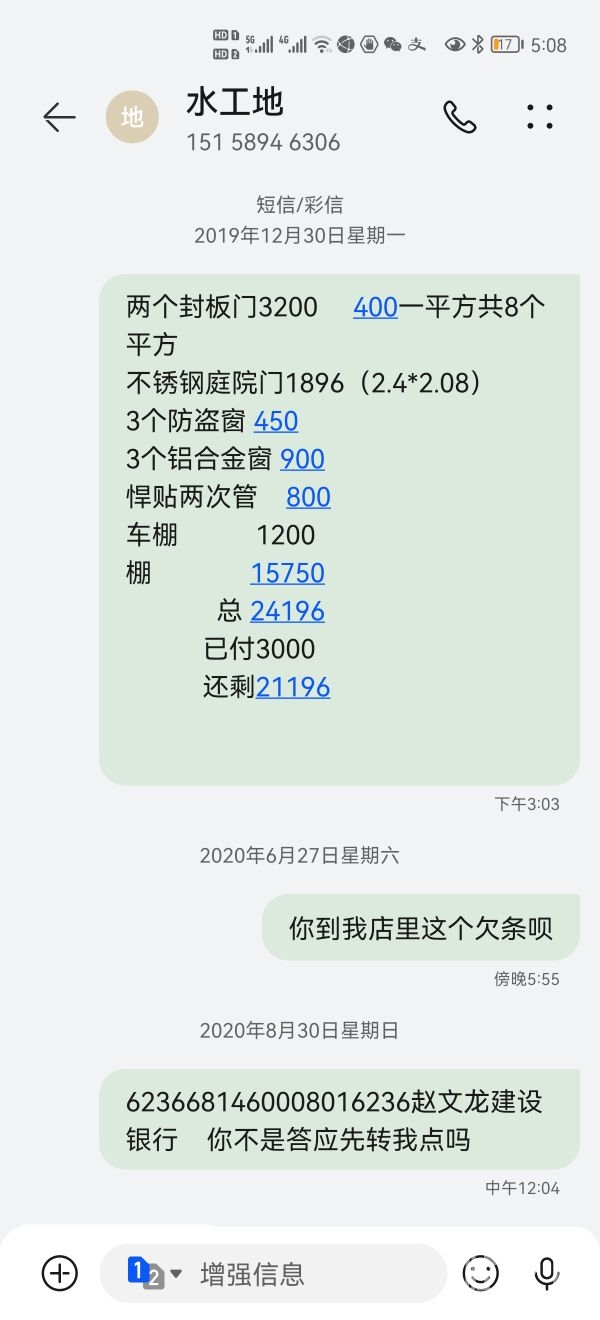This screenshot has height=1320, width=600.
Task: Tap the linked remaining amount 21196
Action: 293,687
